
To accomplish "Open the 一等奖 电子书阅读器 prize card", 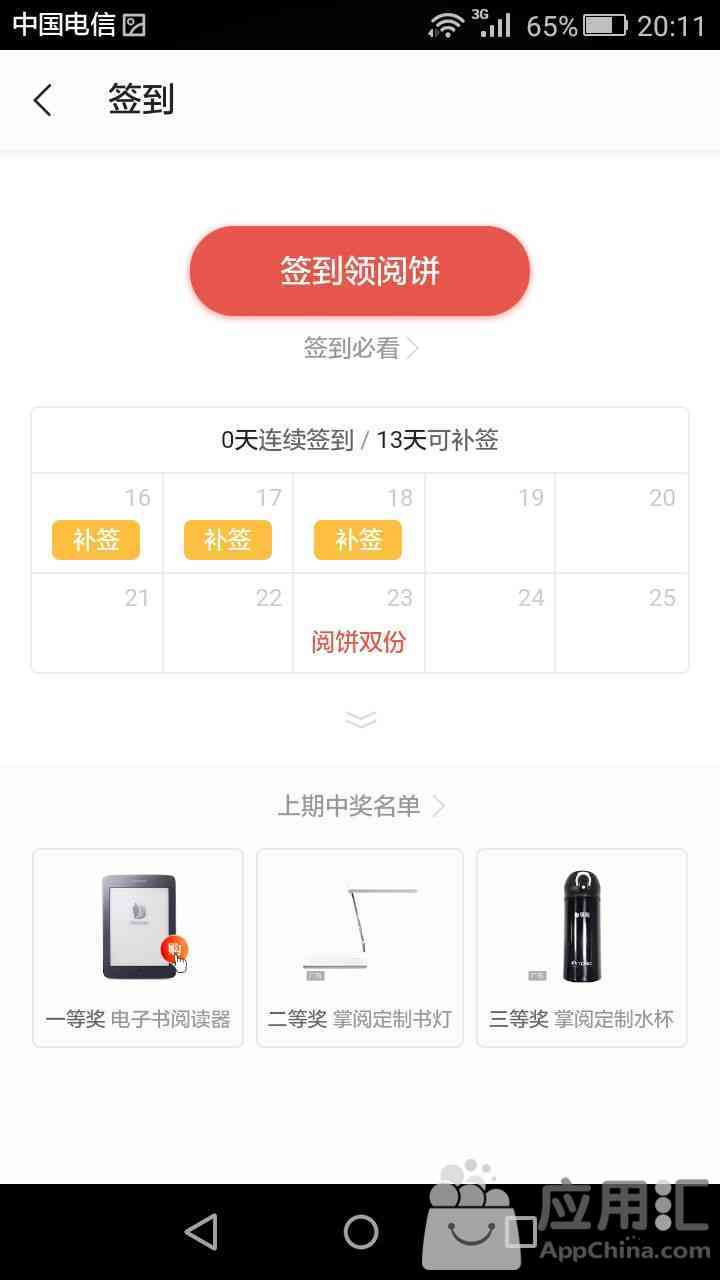I will 138,947.
